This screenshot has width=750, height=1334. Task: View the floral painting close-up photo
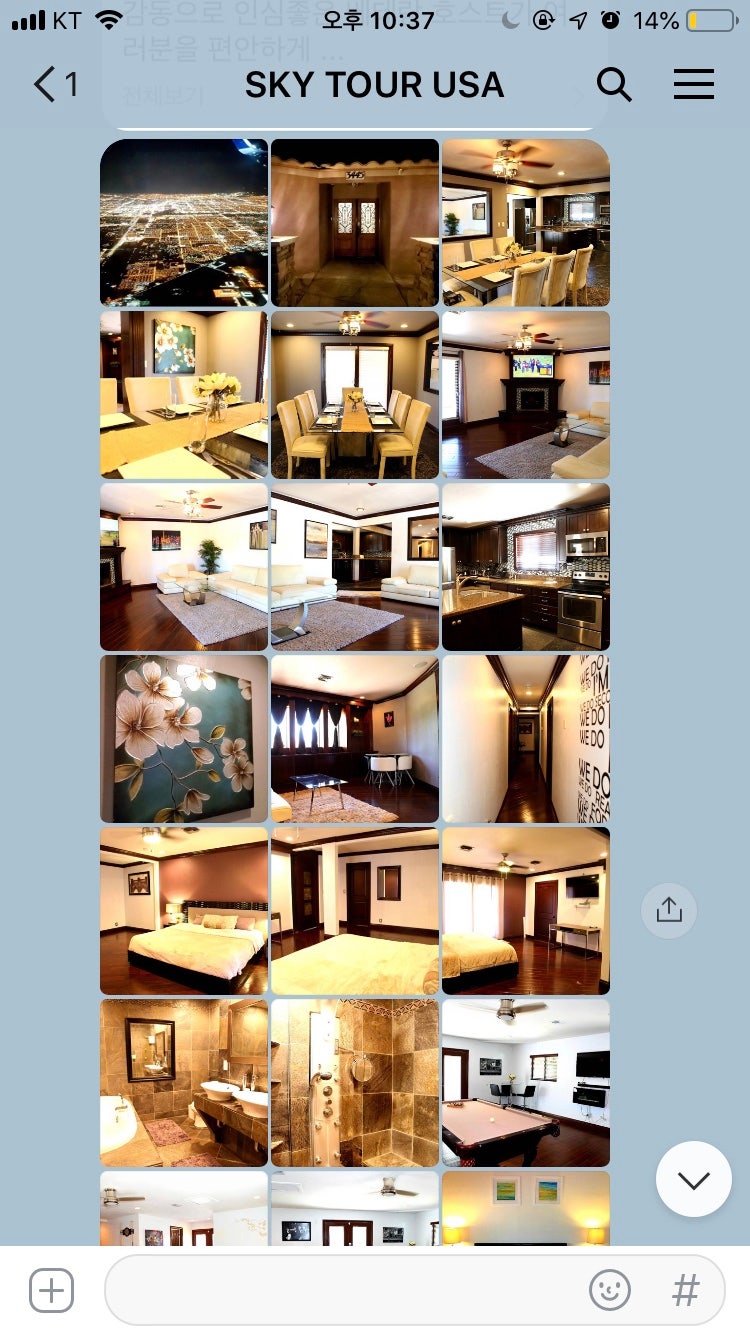pos(184,739)
